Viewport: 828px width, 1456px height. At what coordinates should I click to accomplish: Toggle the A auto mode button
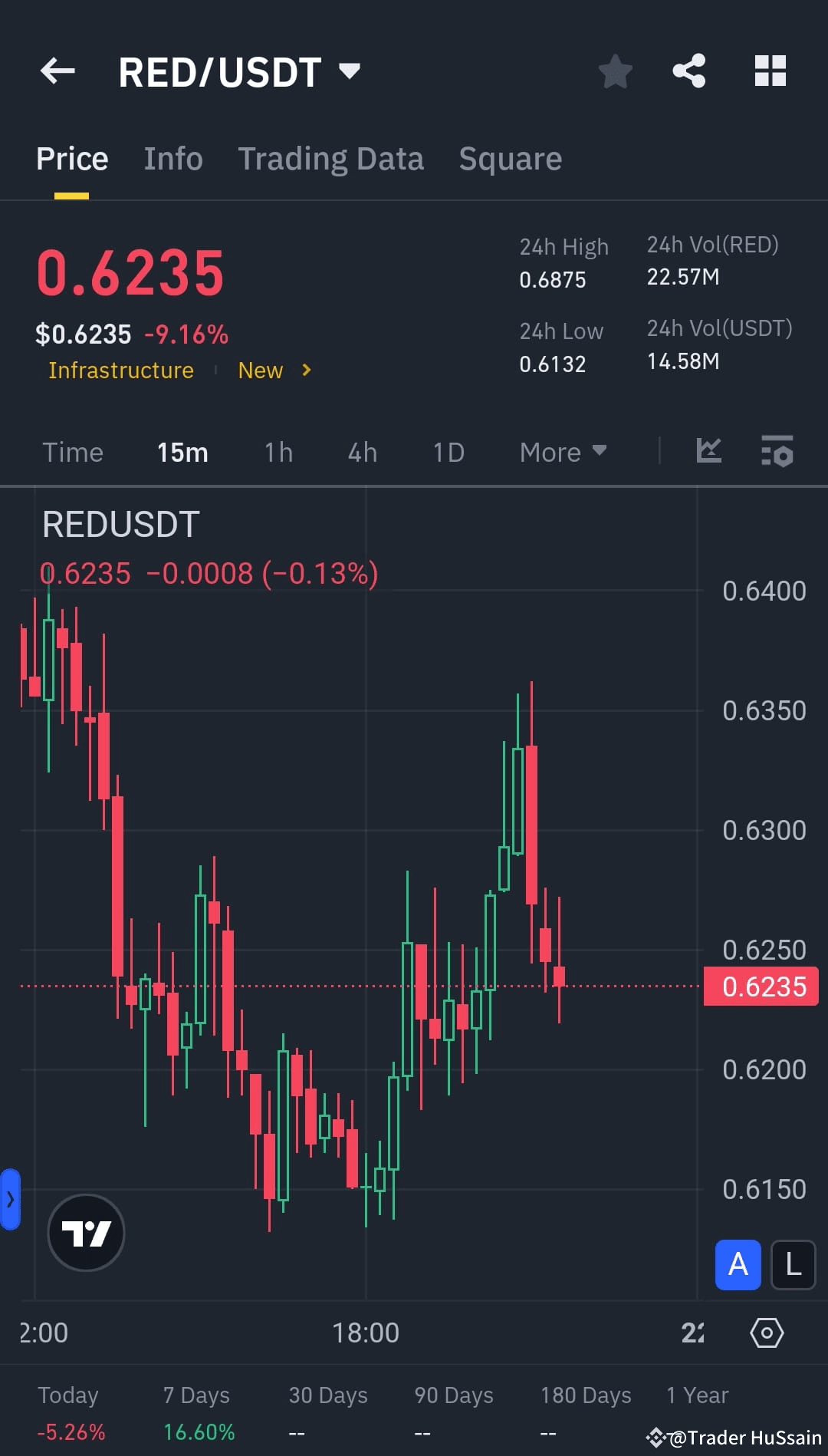(x=738, y=1266)
